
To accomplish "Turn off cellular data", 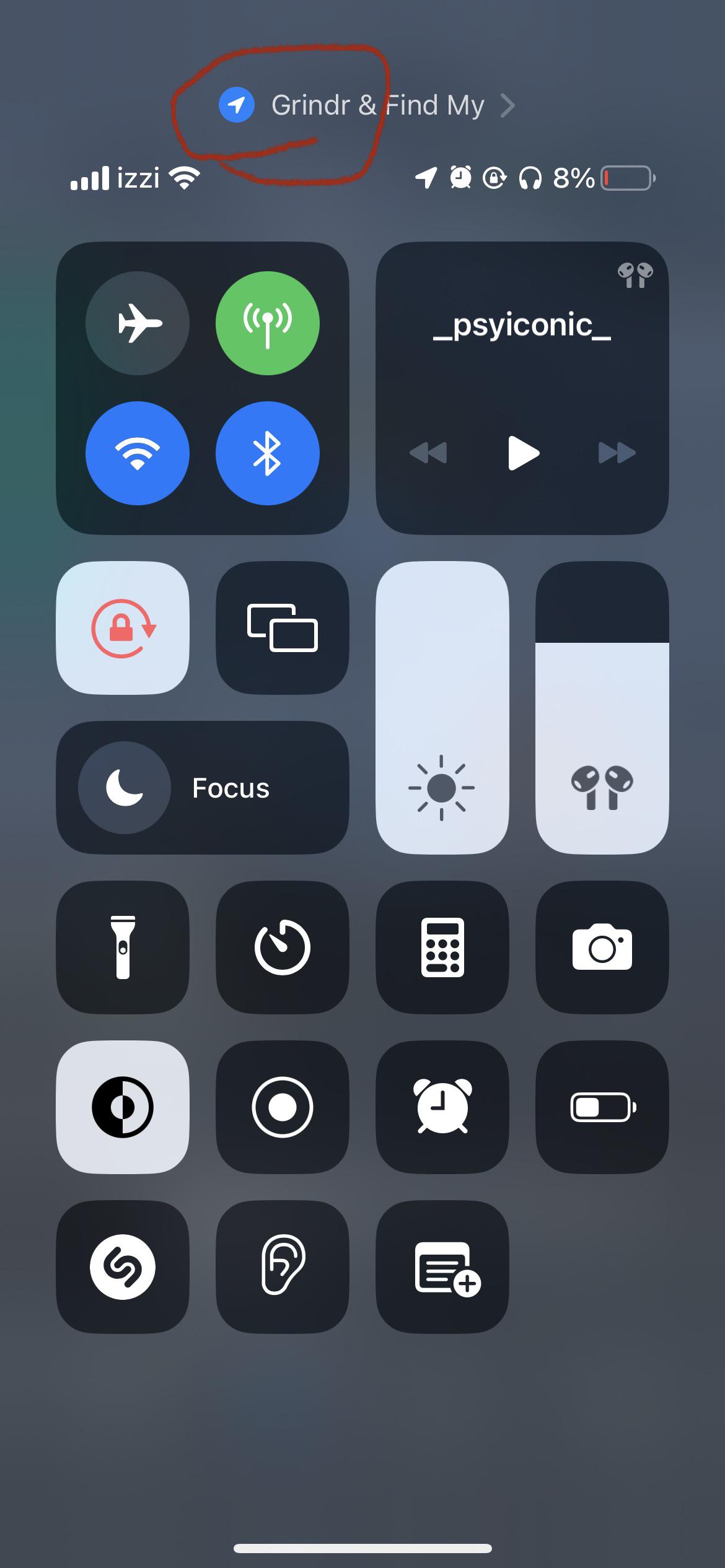I will point(268,323).
